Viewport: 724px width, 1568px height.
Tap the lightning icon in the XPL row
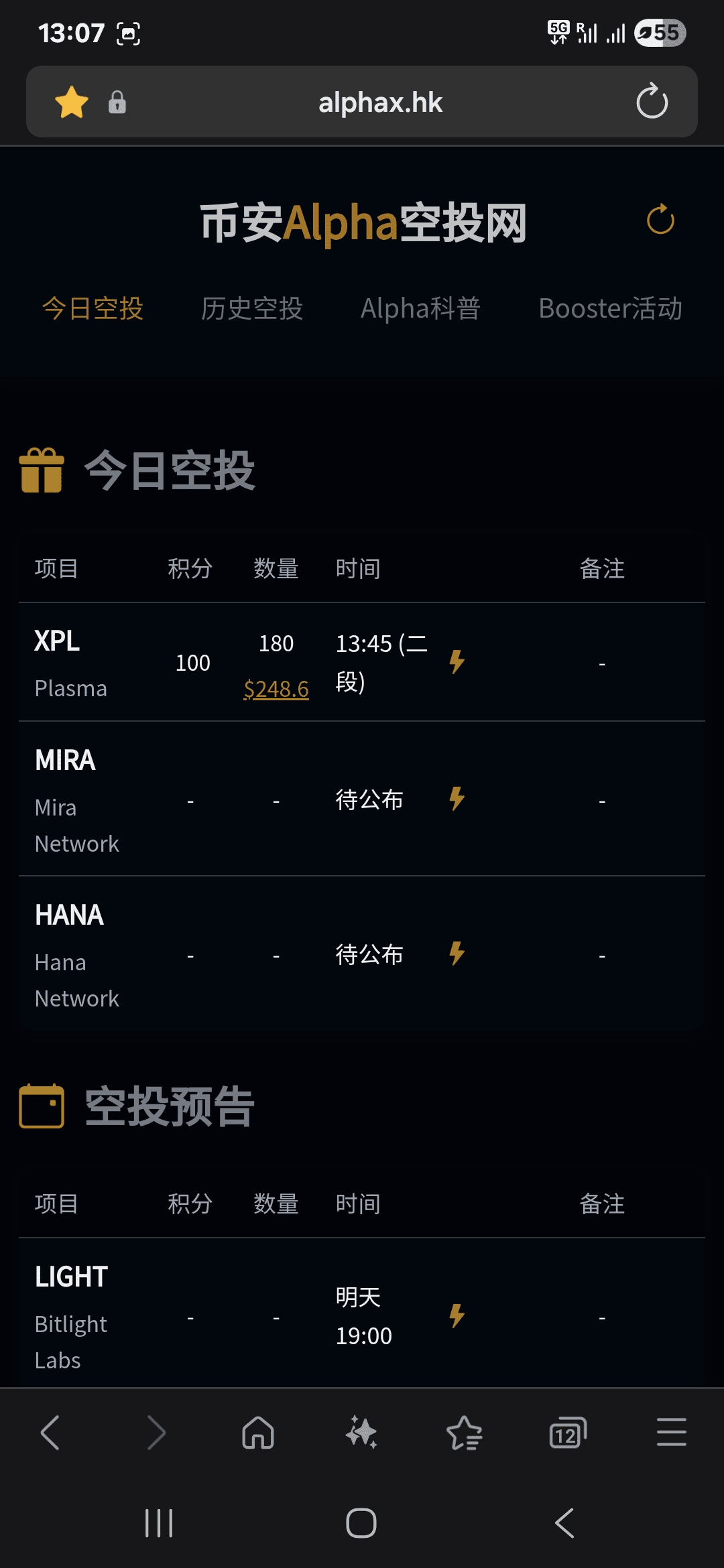pos(457,662)
